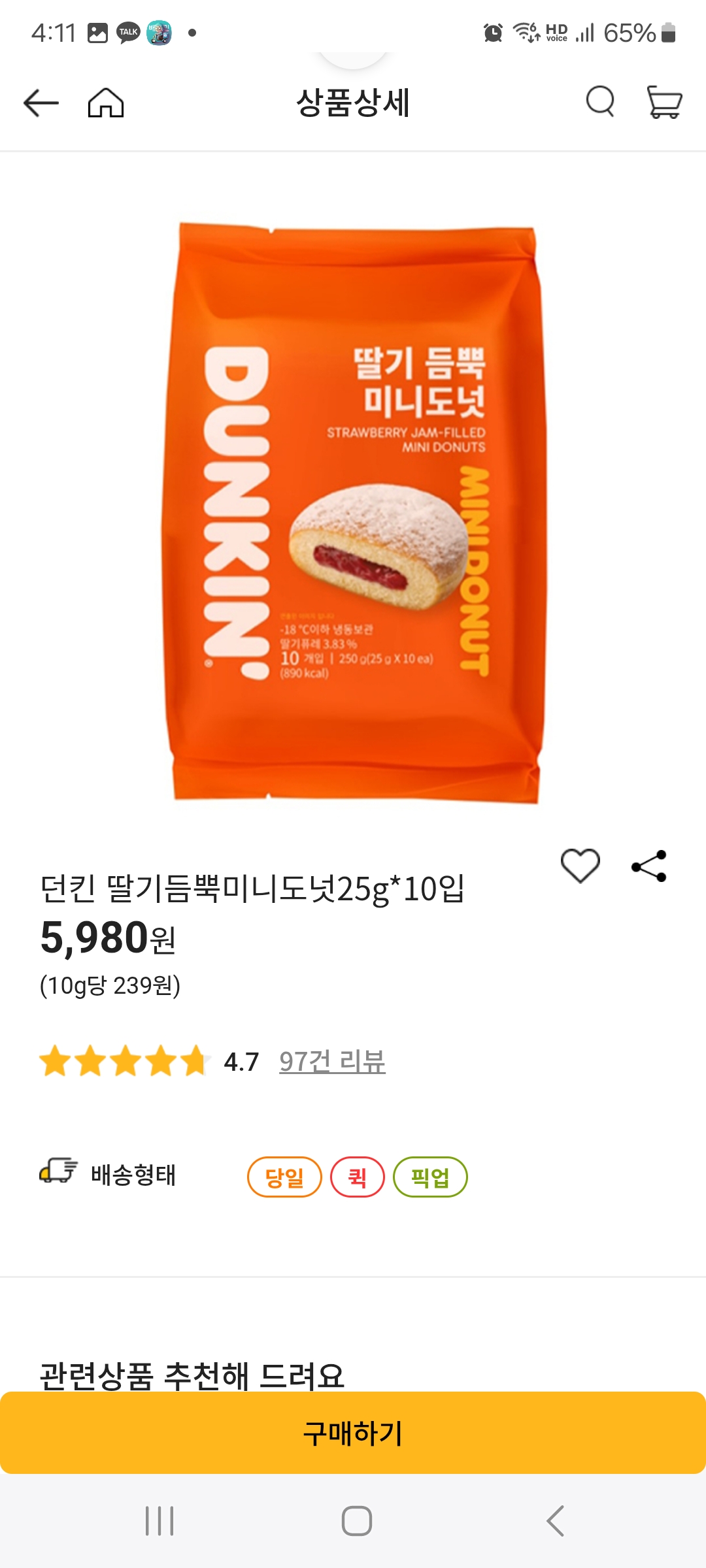Add product to wishlist with the heart icon
This screenshot has width=706, height=1568.
pos(581,865)
